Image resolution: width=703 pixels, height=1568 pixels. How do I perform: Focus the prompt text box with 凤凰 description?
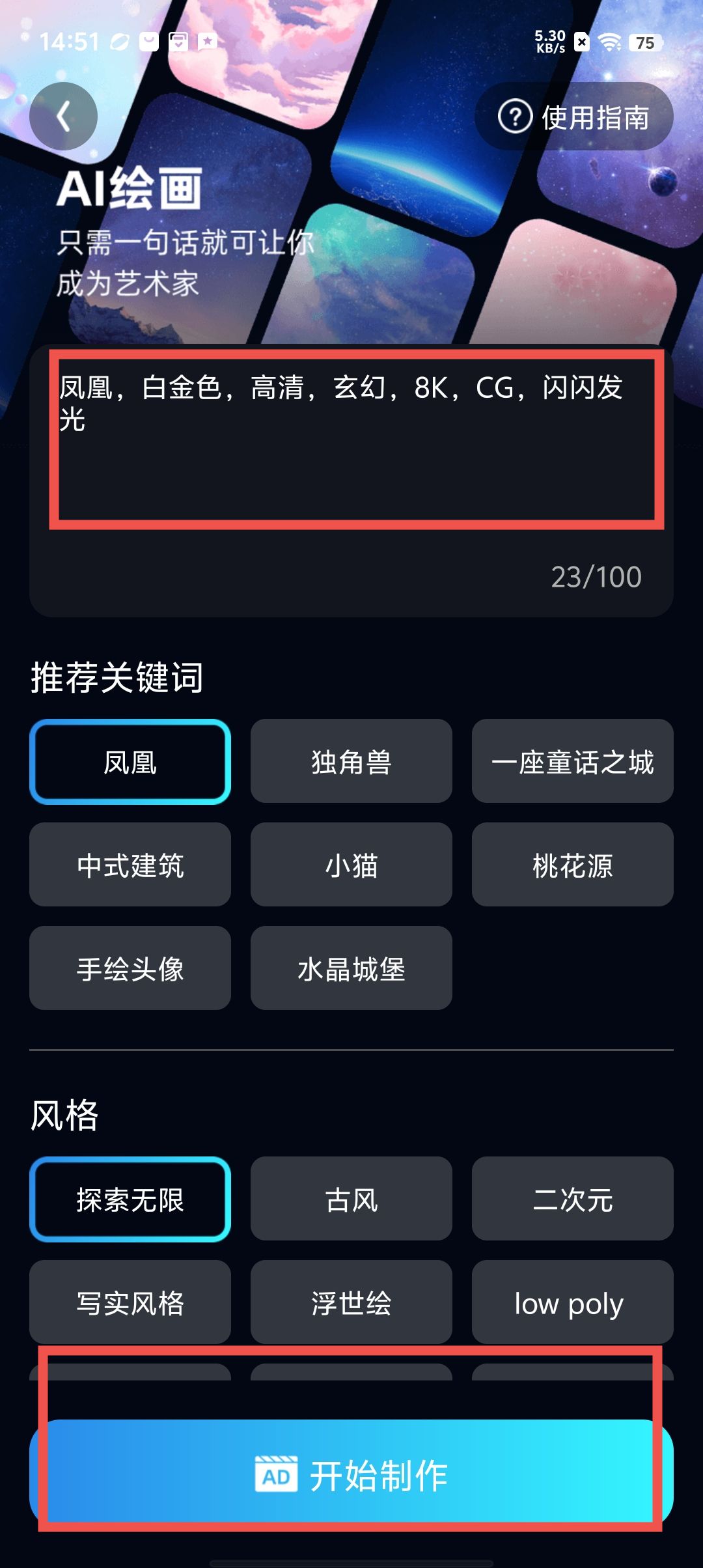pos(355,440)
